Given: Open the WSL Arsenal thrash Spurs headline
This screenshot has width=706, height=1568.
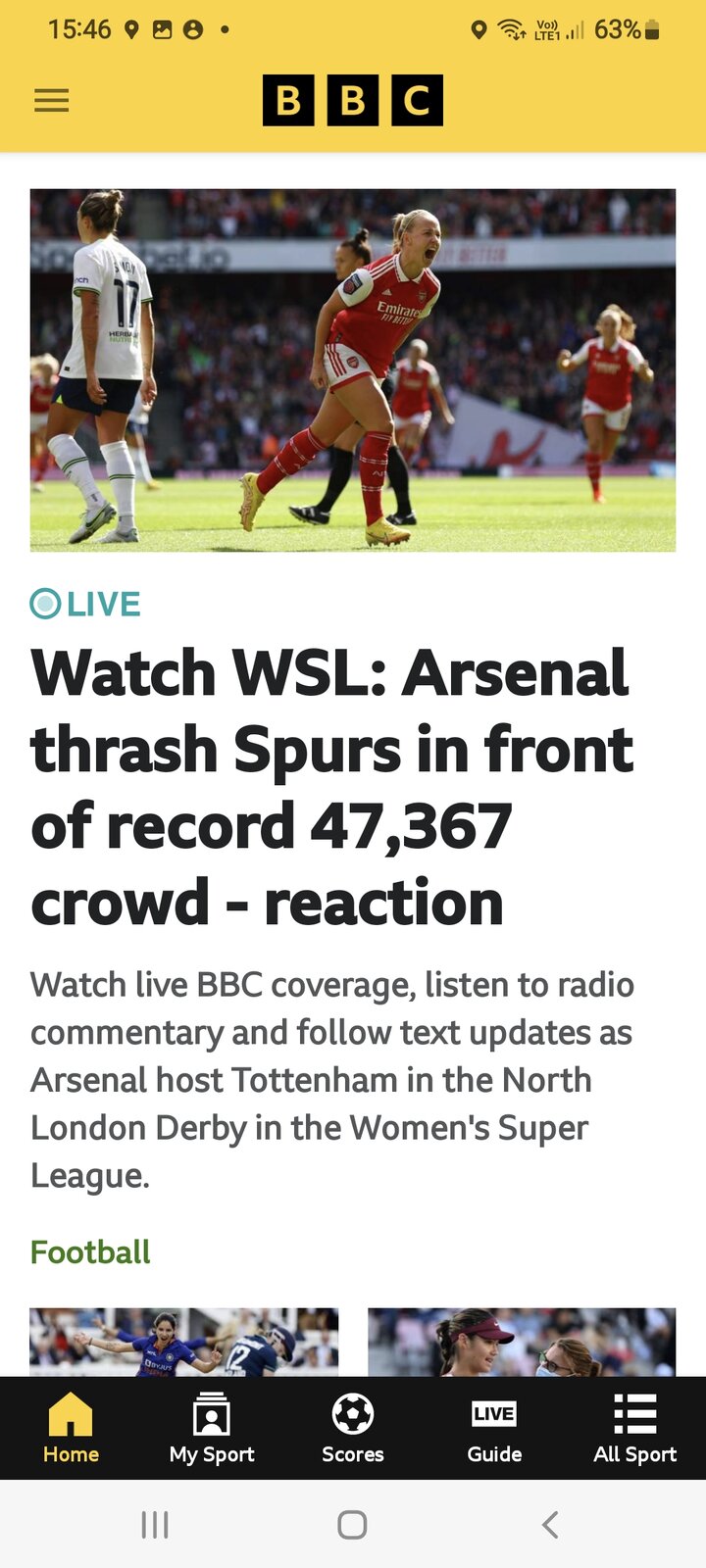Looking at the screenshot, I should tap(333, 784).
